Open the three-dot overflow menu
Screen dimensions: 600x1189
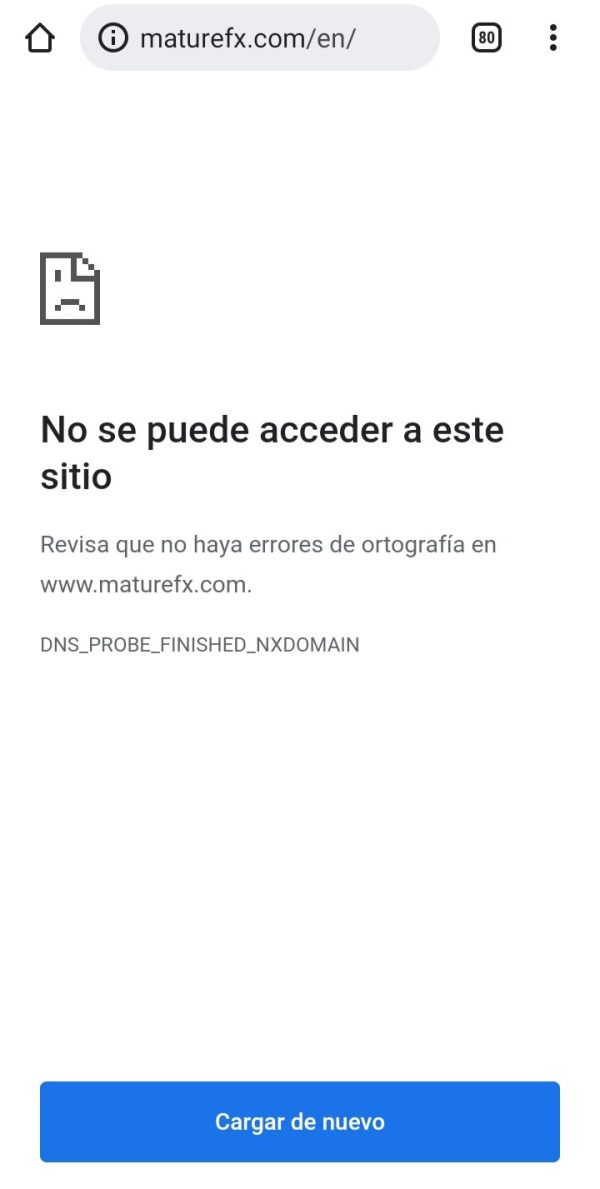coord(553,37)
